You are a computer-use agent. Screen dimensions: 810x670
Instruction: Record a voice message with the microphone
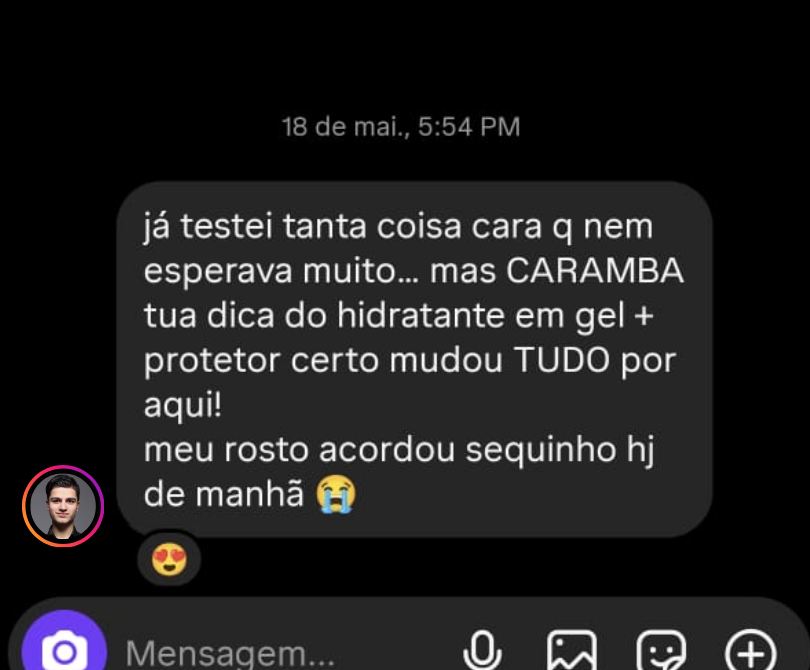pos(484,652)
